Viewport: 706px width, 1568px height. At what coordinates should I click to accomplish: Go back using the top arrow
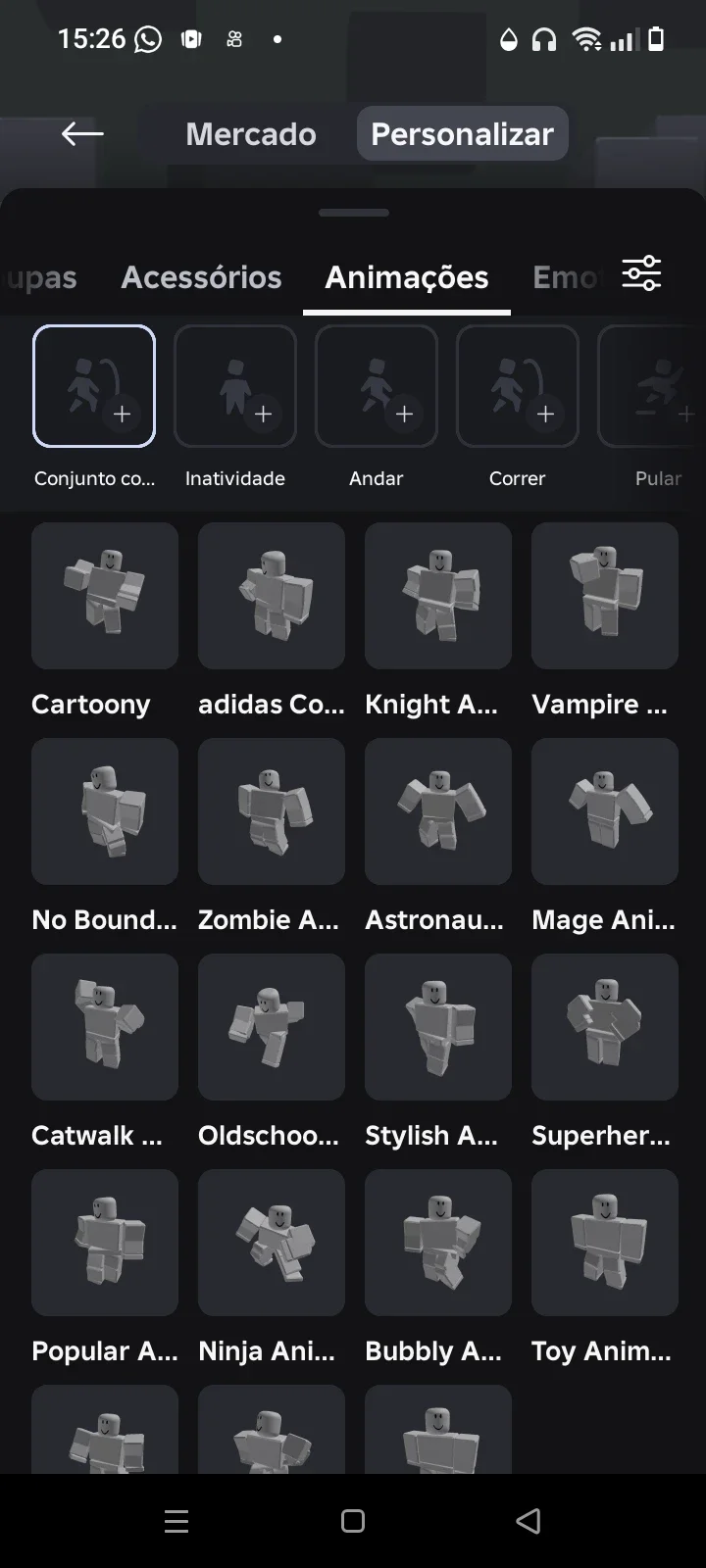(82, 133)
